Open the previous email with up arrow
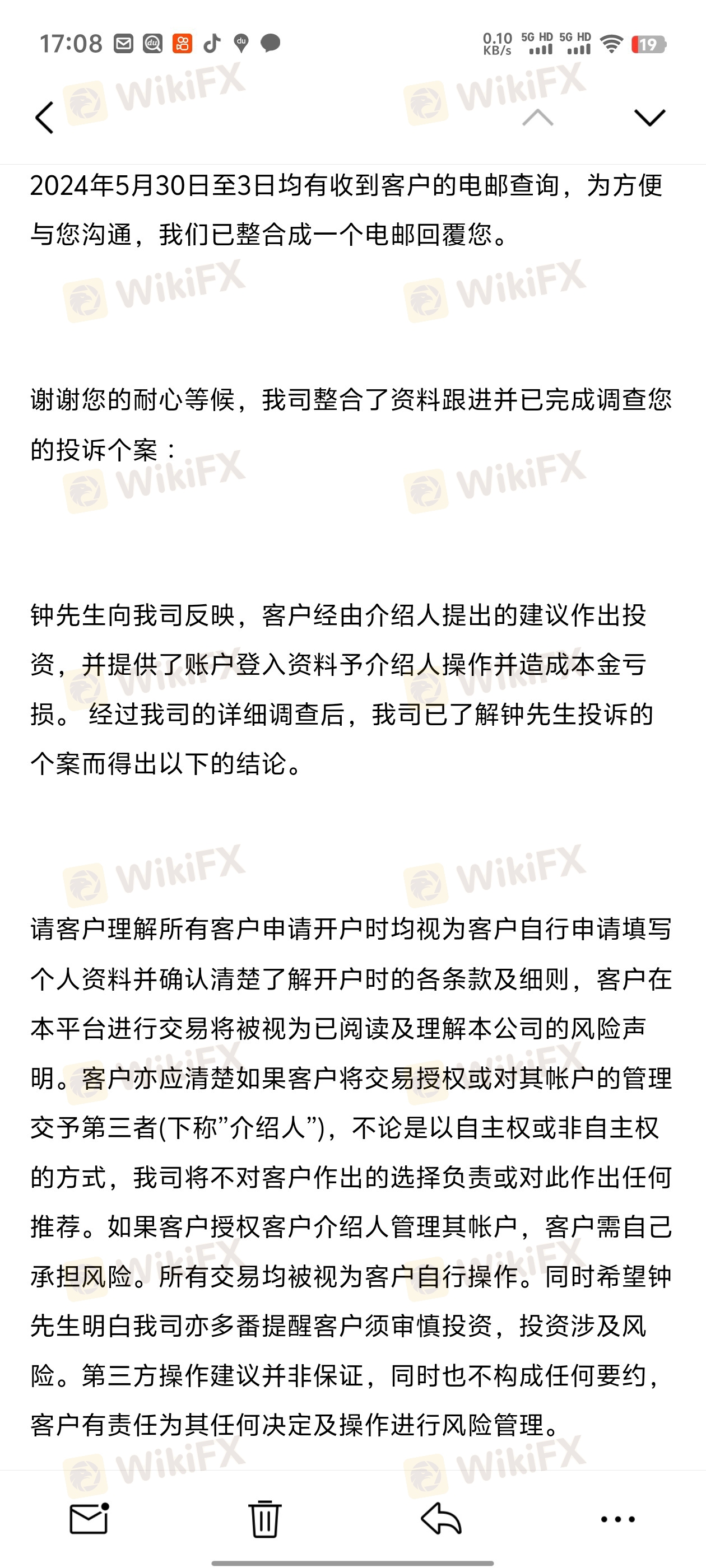706x1568 pixels. pyautogui.click(x=538, y=118)
